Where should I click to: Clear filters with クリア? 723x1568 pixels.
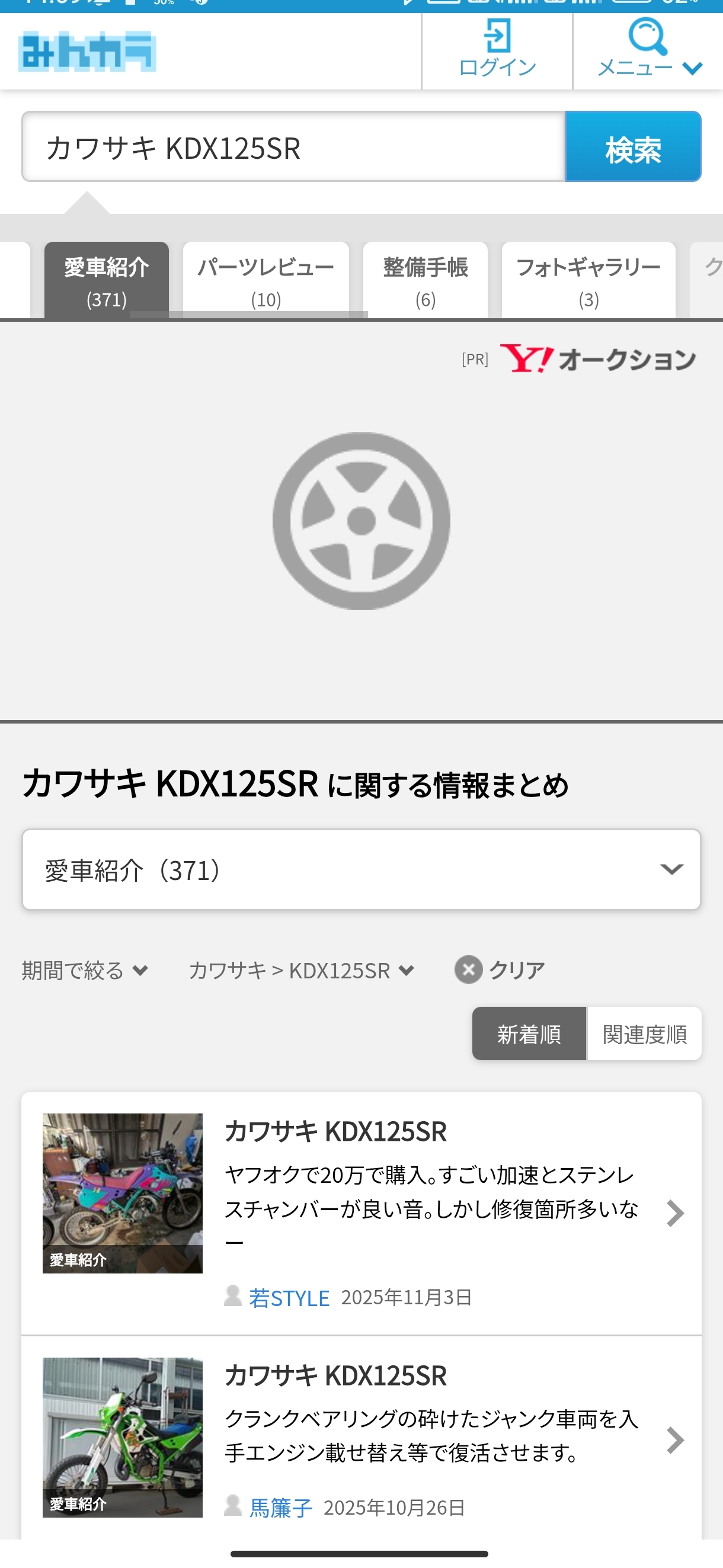click(x=500, y=969)
